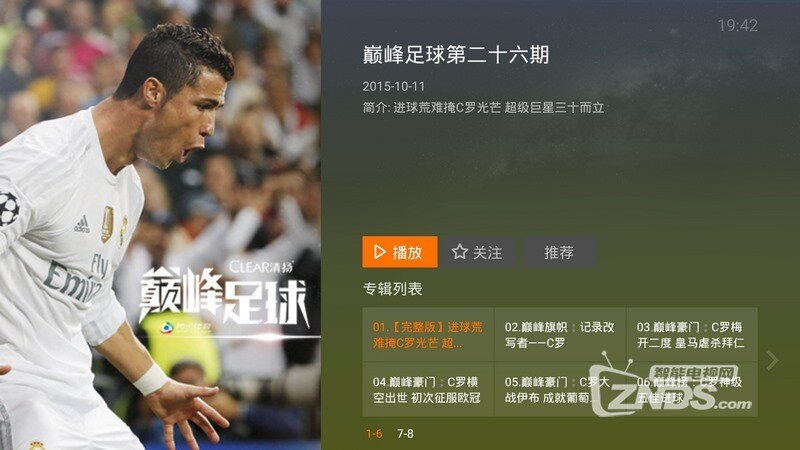This screenshot has height=450, width=800.
Task: Open the 推荐 recommendations
Action: pos(559,252)
